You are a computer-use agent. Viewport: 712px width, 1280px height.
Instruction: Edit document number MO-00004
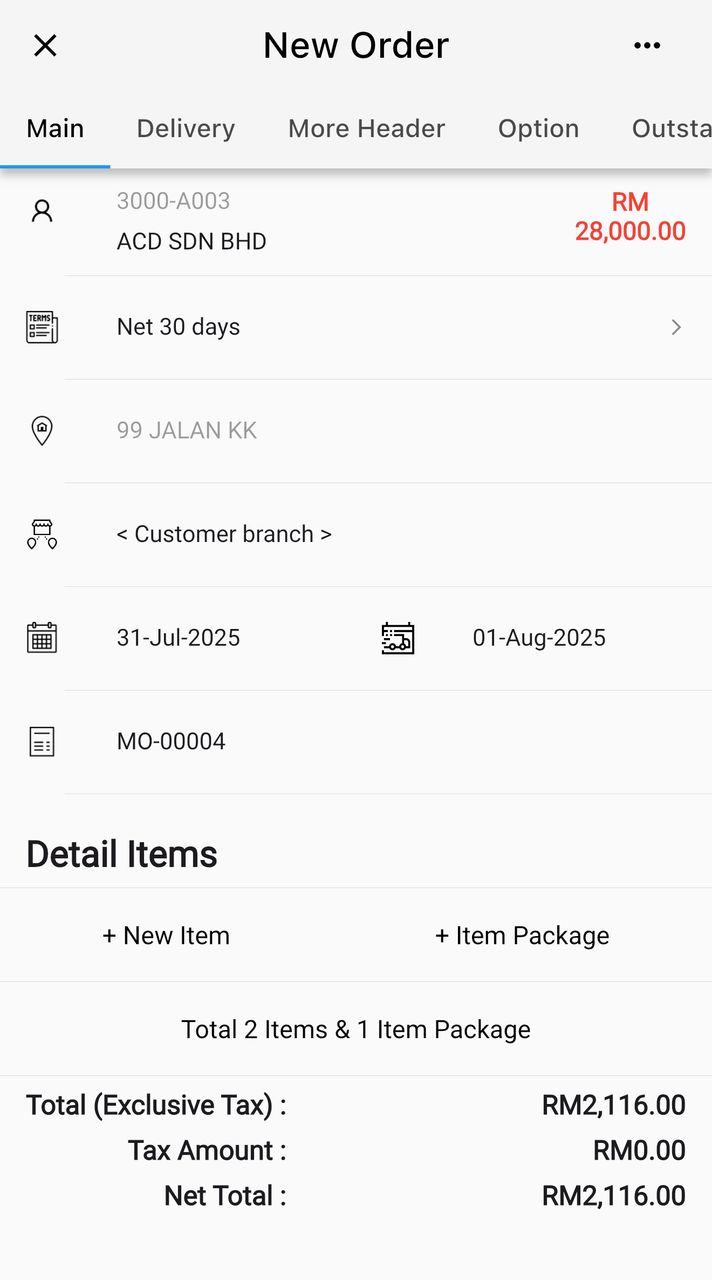[x=356, y=742]
